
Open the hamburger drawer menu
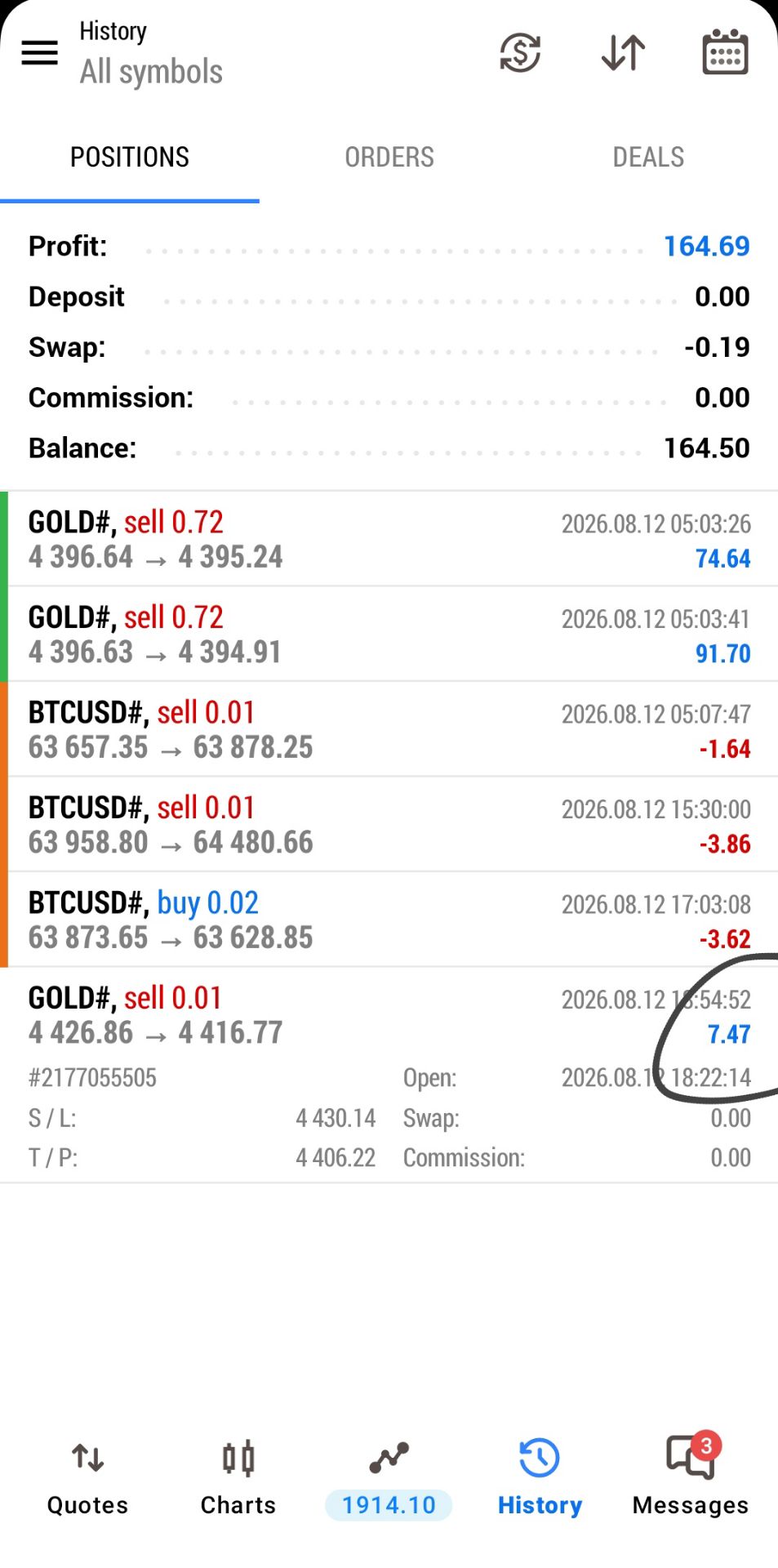[39, 53]
